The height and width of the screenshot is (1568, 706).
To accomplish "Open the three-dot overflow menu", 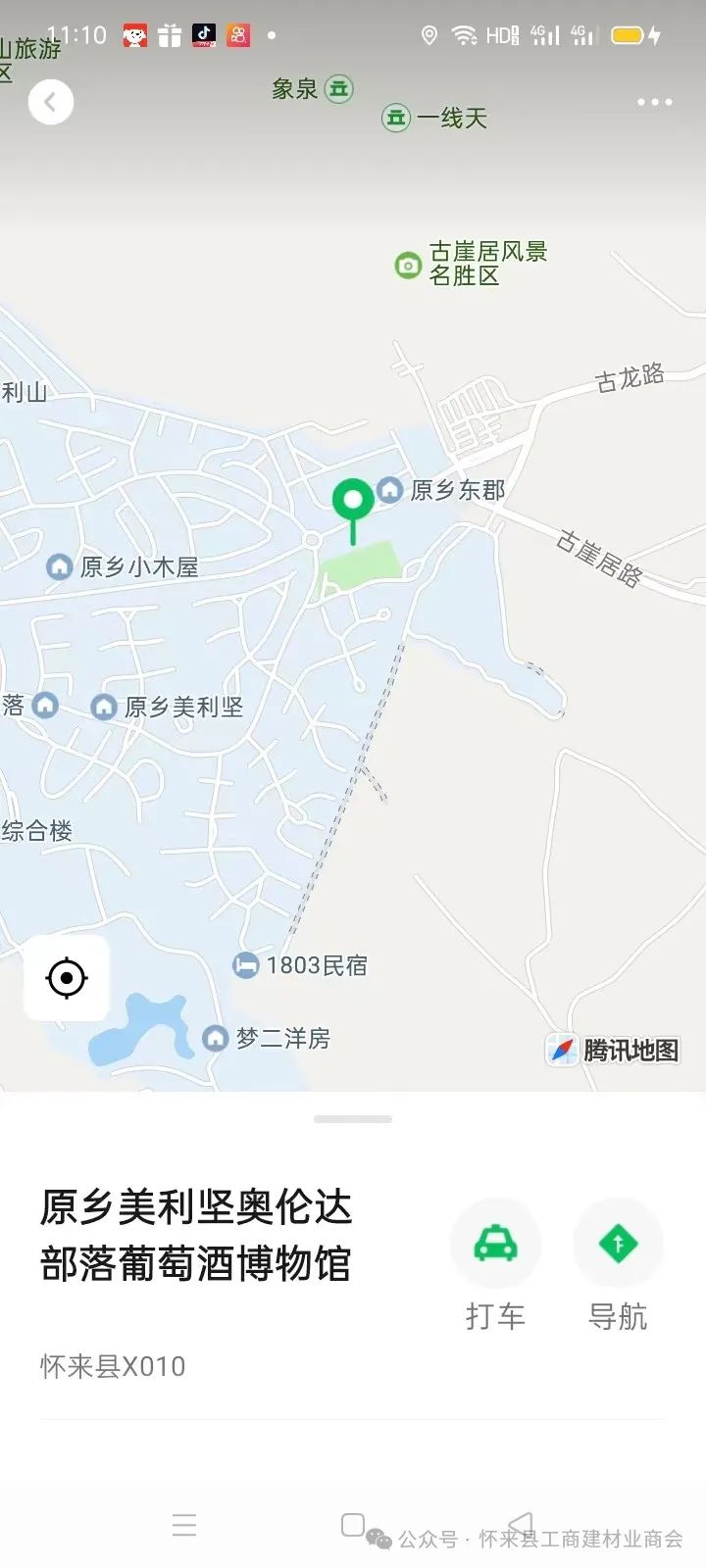I will [x=654, y=102].
